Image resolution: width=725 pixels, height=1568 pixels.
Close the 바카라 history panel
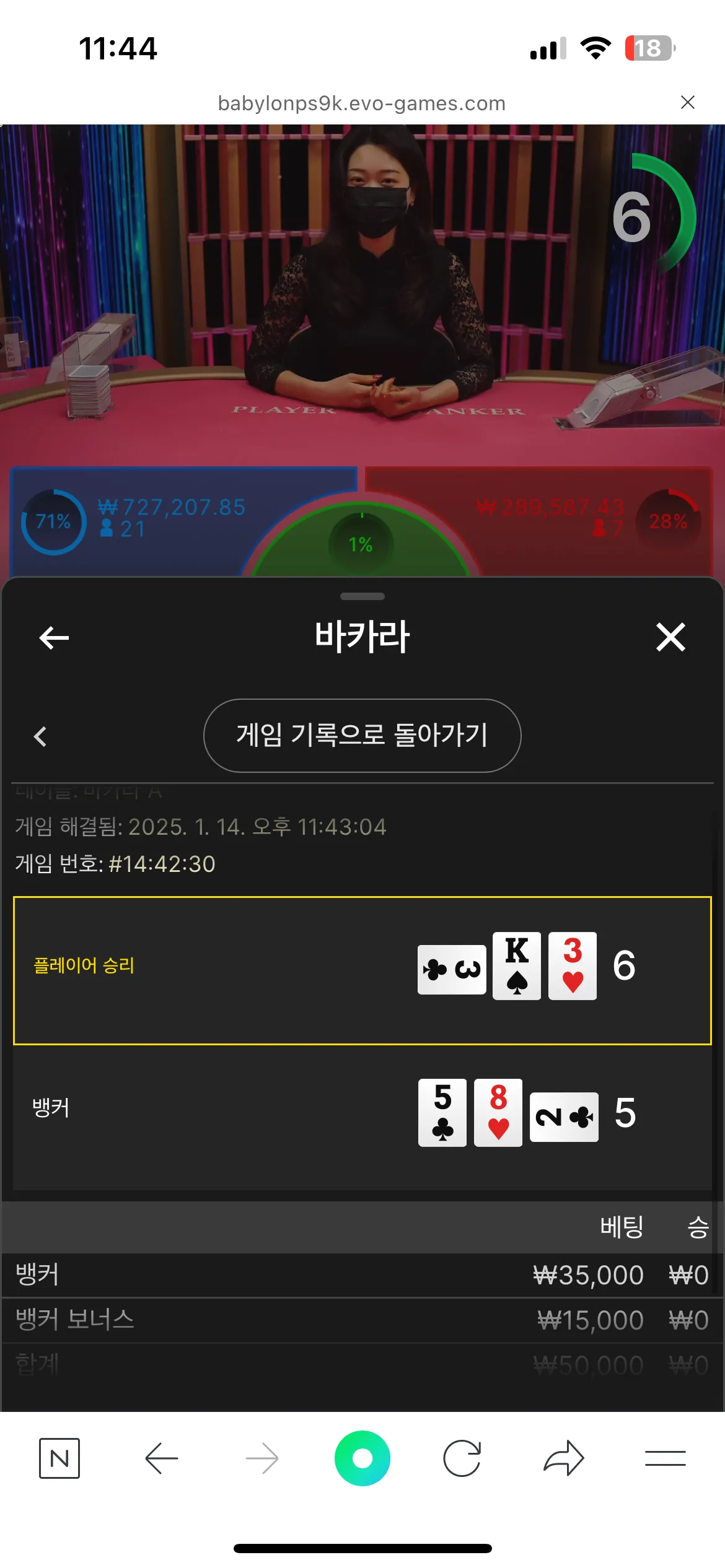[670, 637]
